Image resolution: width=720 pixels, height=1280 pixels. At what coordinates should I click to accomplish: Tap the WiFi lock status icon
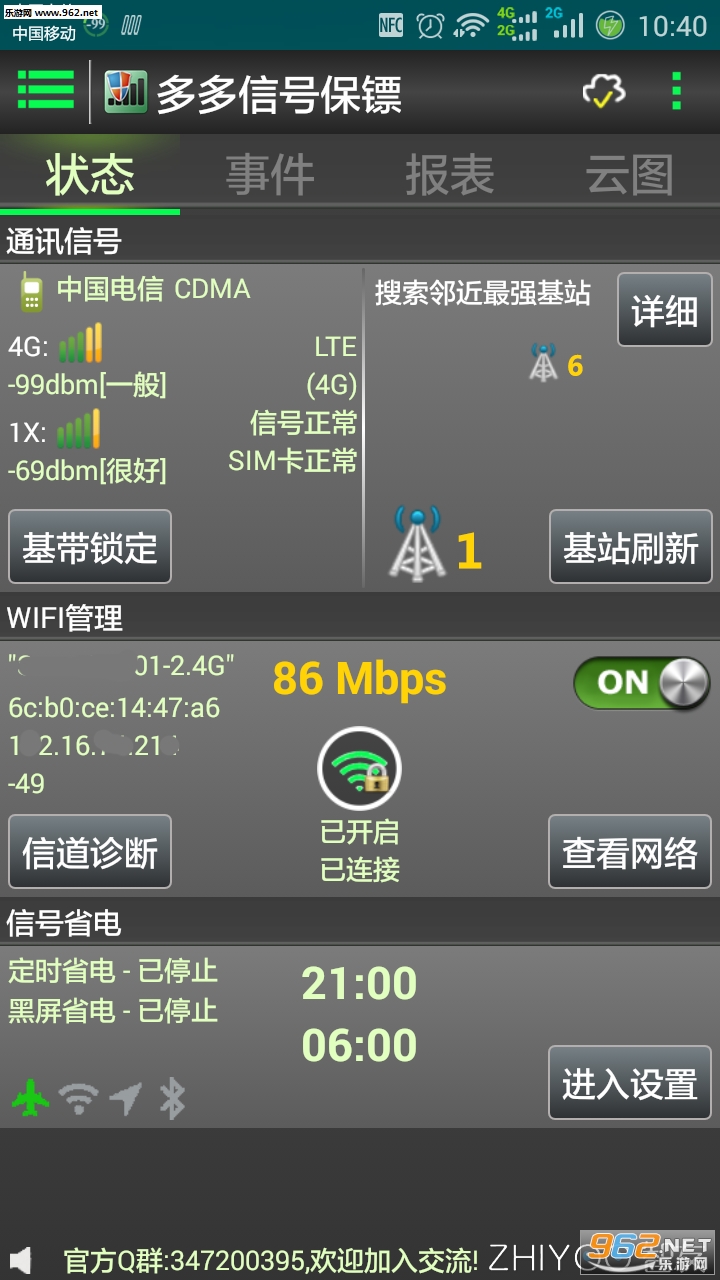359,769
